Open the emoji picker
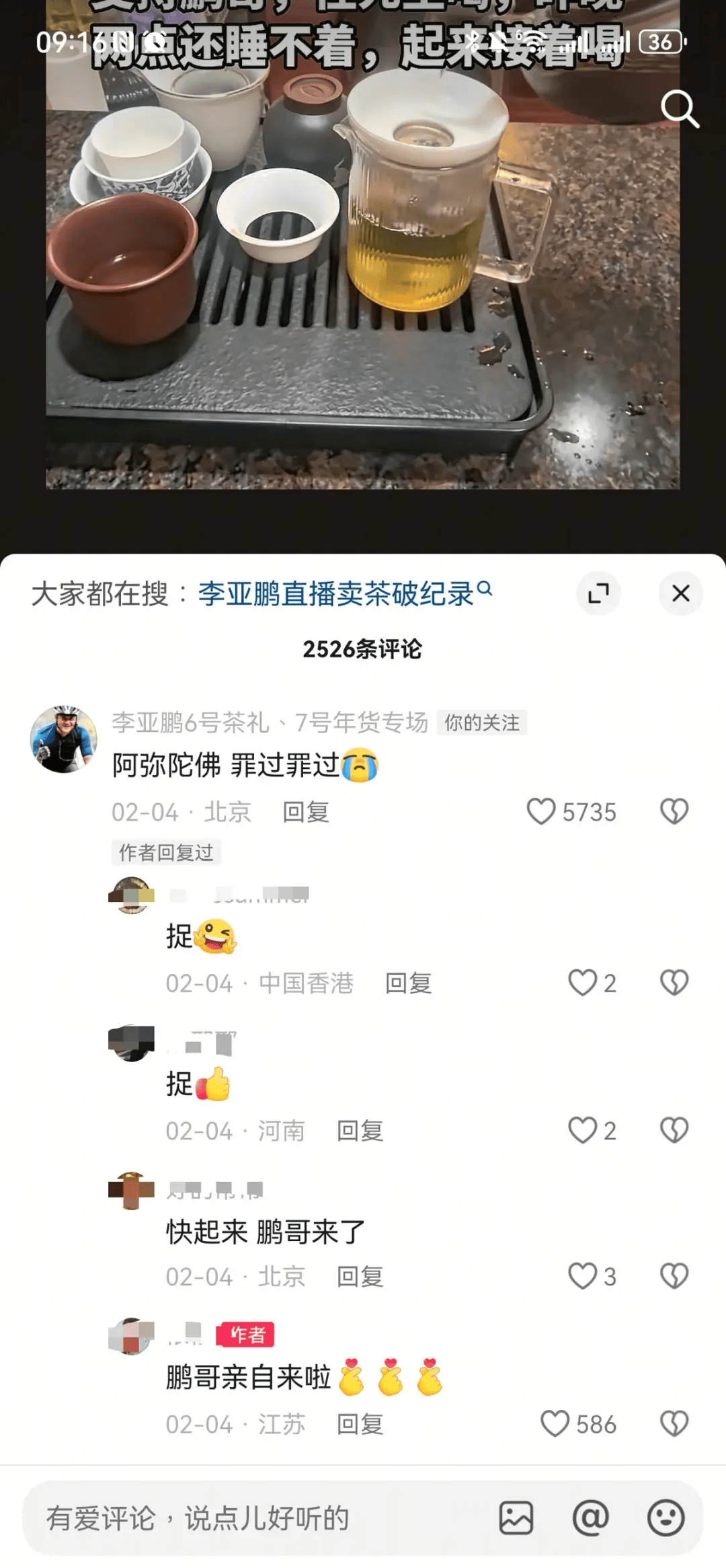Viewport: 726px width, 1568px height. click(665, 1518)
